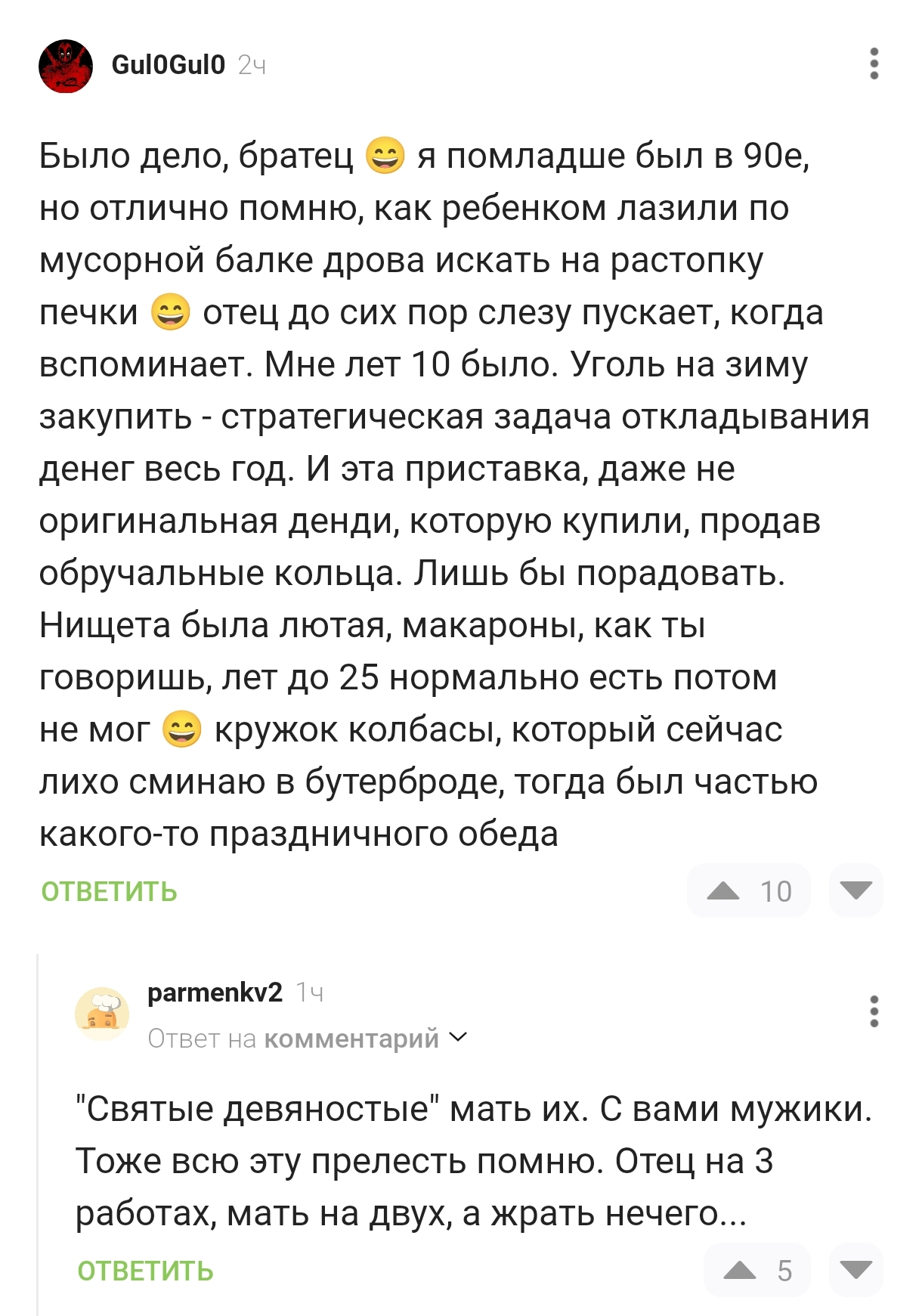Tap the Gul0Gul0 username
The image size is (922, 1316).
click(168, 65)
